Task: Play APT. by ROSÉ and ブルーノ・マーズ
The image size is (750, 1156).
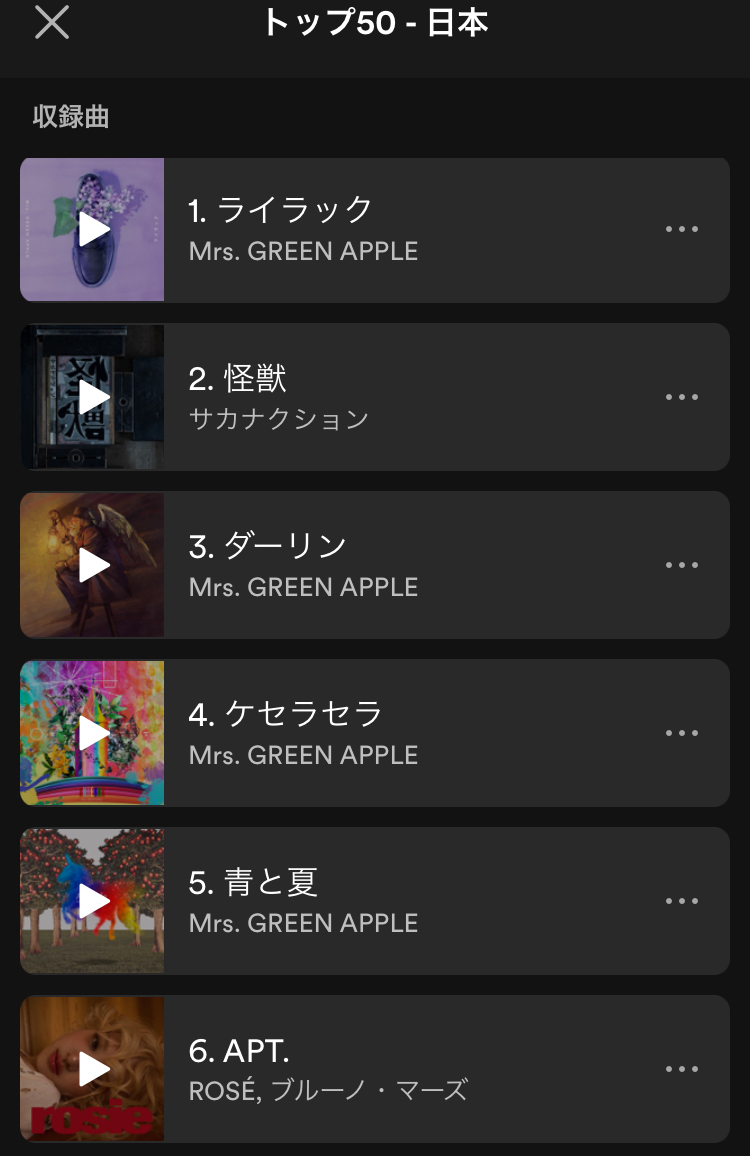Action: (x=93, y=1069)
